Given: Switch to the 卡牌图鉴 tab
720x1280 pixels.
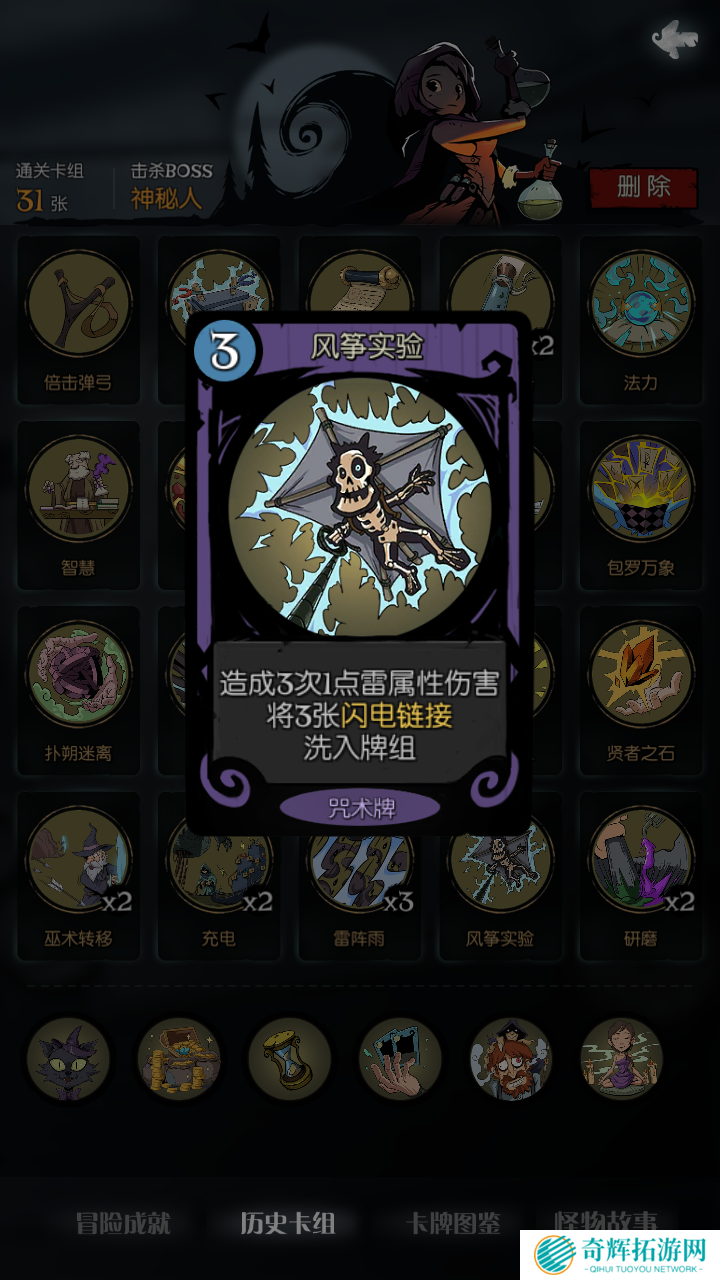Looking at the screenshot, I should coord(453,1222).
